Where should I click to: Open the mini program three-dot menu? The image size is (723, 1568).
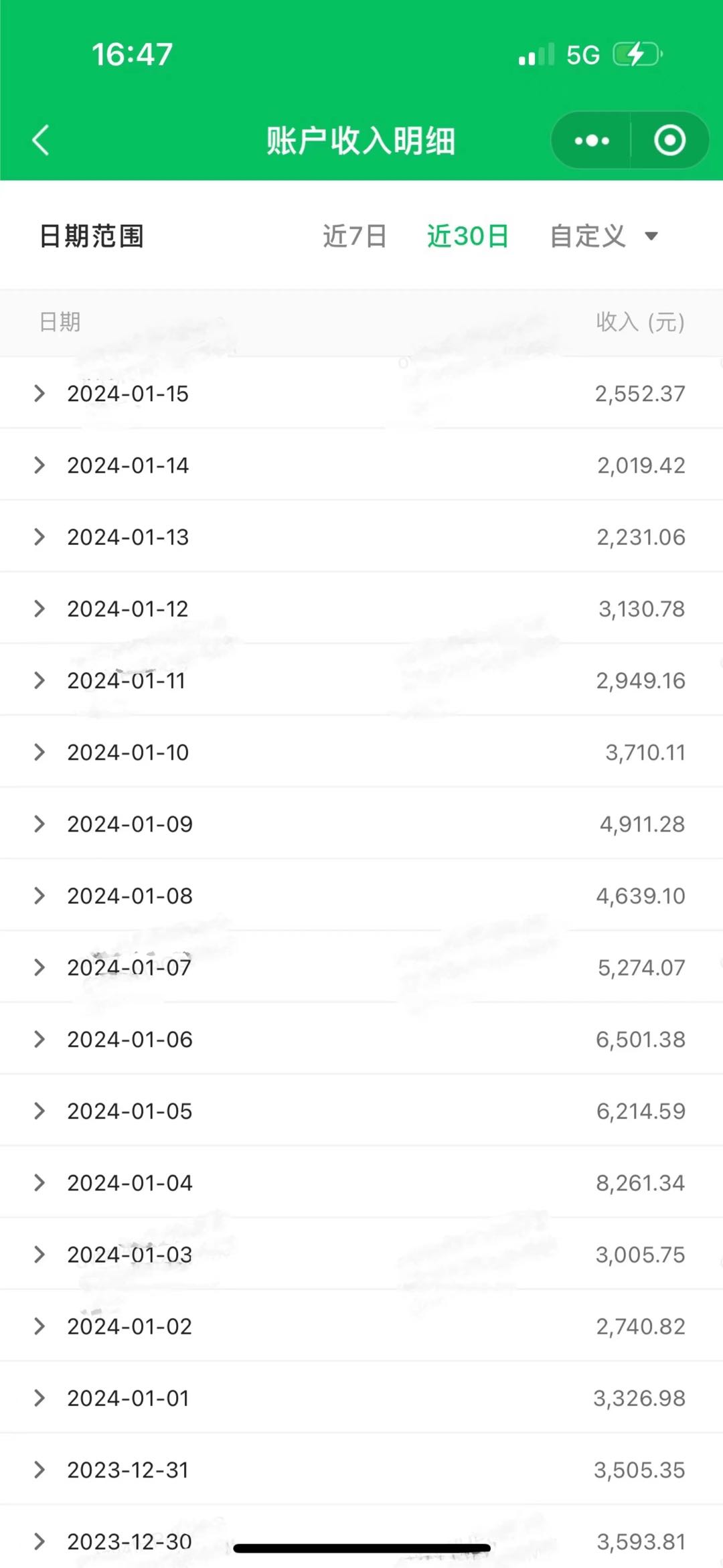[x=592, y=141]
